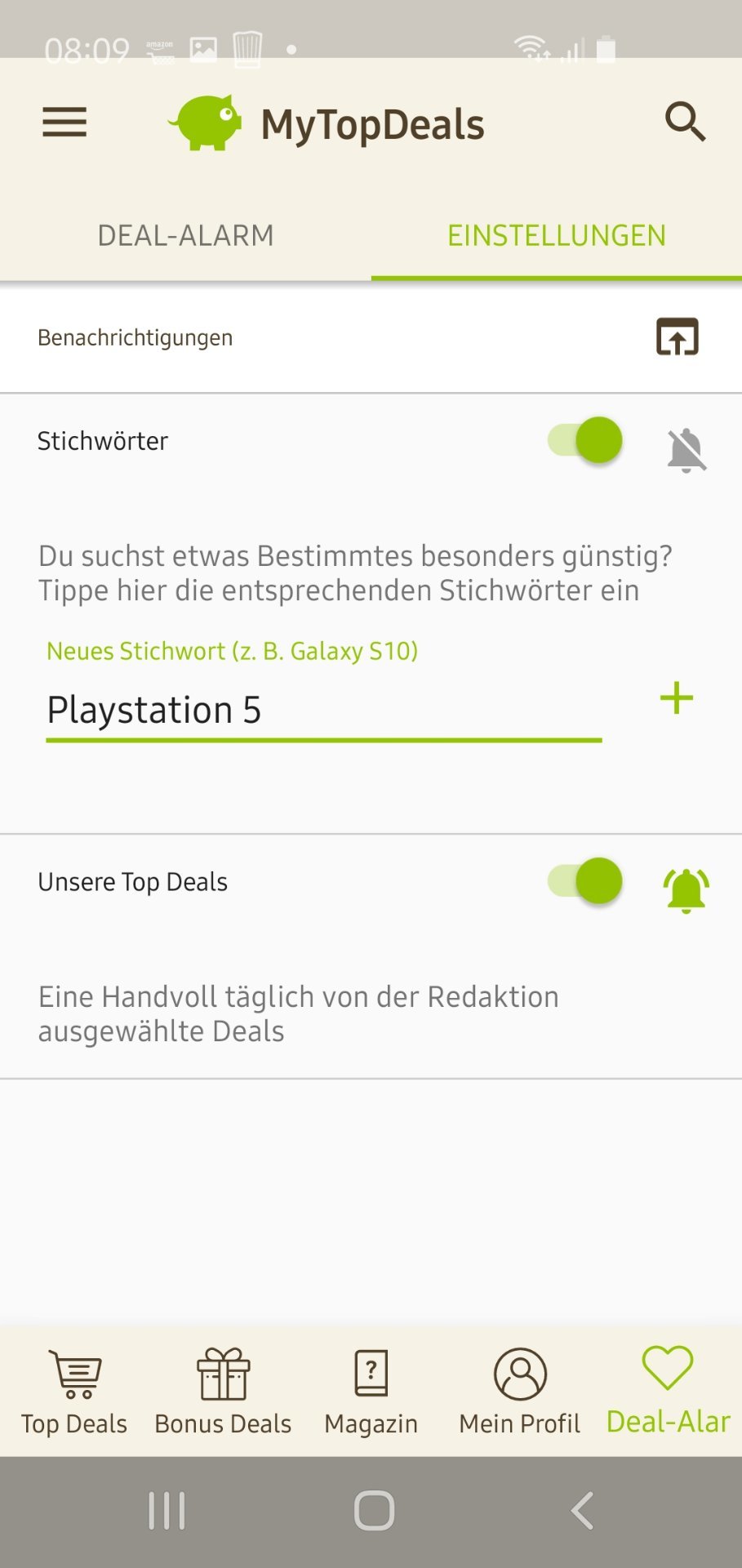This screenshot has width=742, height=1568.
Task: Switch to the DEAL-ALARM tab
Action: tap(185, 236)
